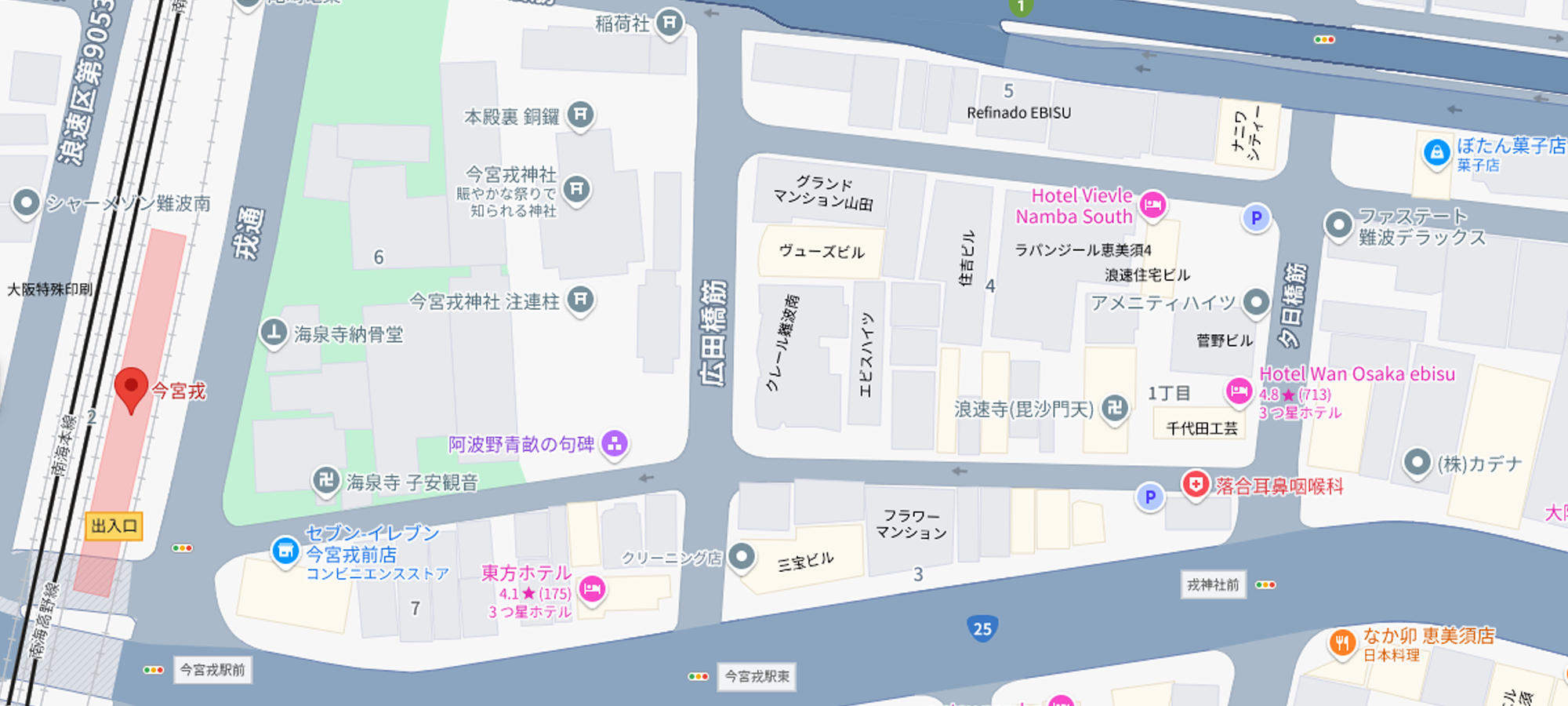
Task: Select (株)カデナ place marker
Action: tap(1417, 463)
